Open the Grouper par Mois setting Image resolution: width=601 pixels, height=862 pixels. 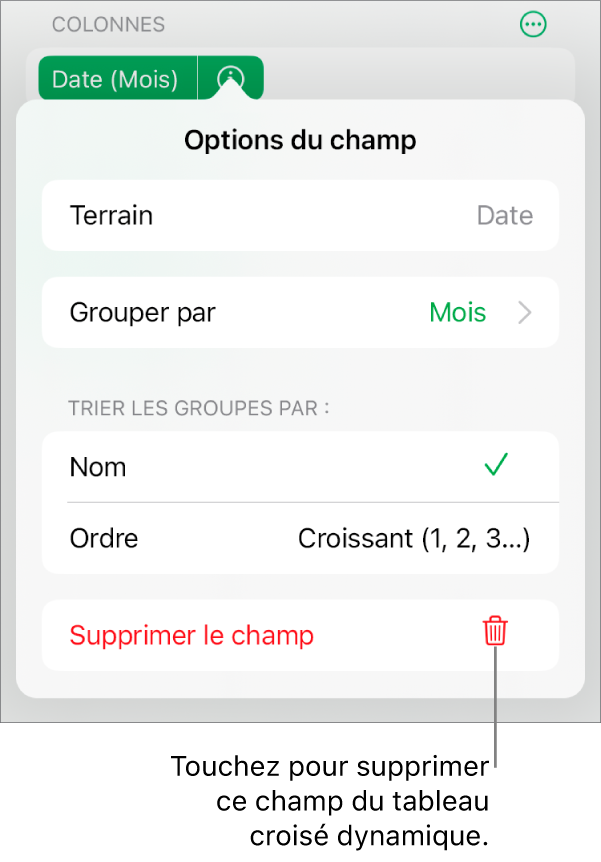[300, 313]
